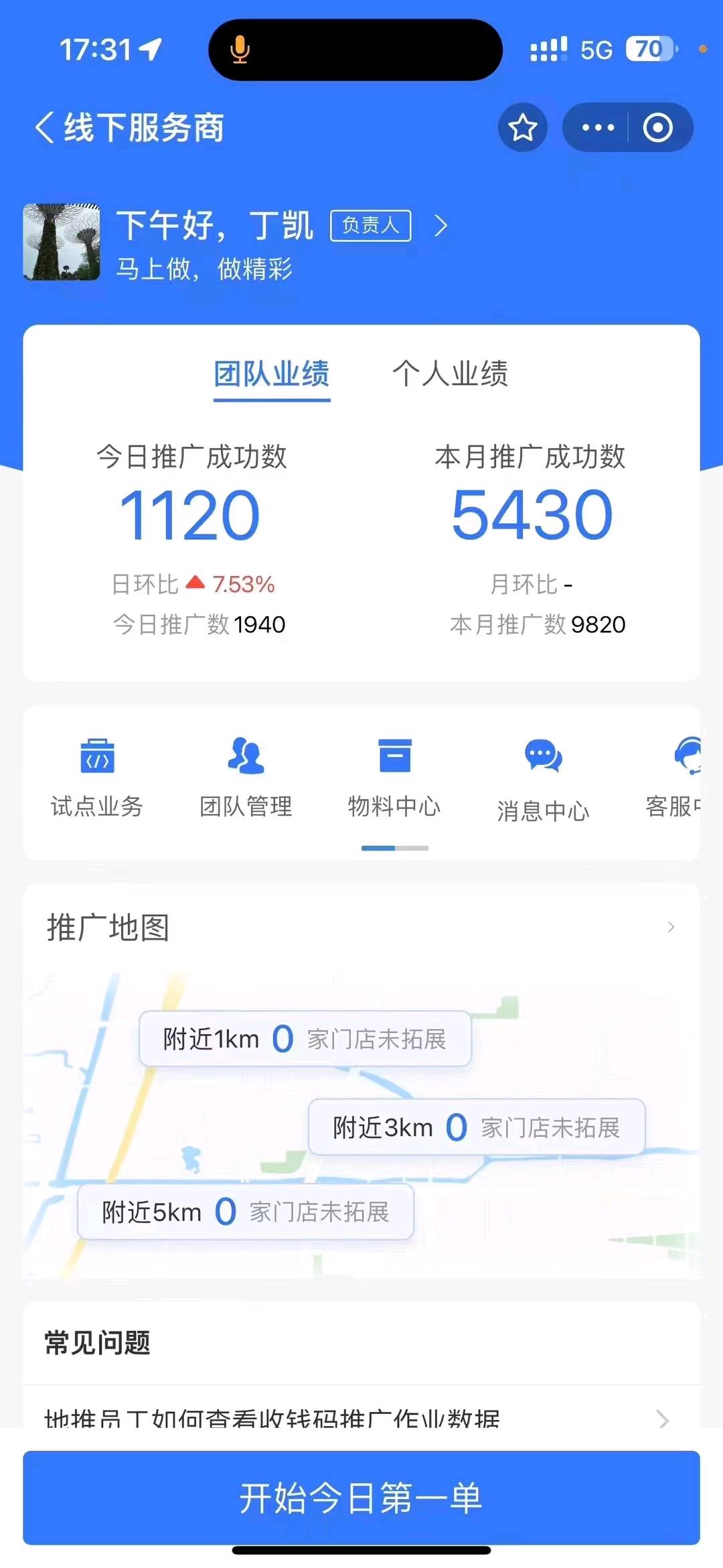The width and height of the screenshot is (723, 1568).
Task: Open 试点业务
Action: click(98, 777)
